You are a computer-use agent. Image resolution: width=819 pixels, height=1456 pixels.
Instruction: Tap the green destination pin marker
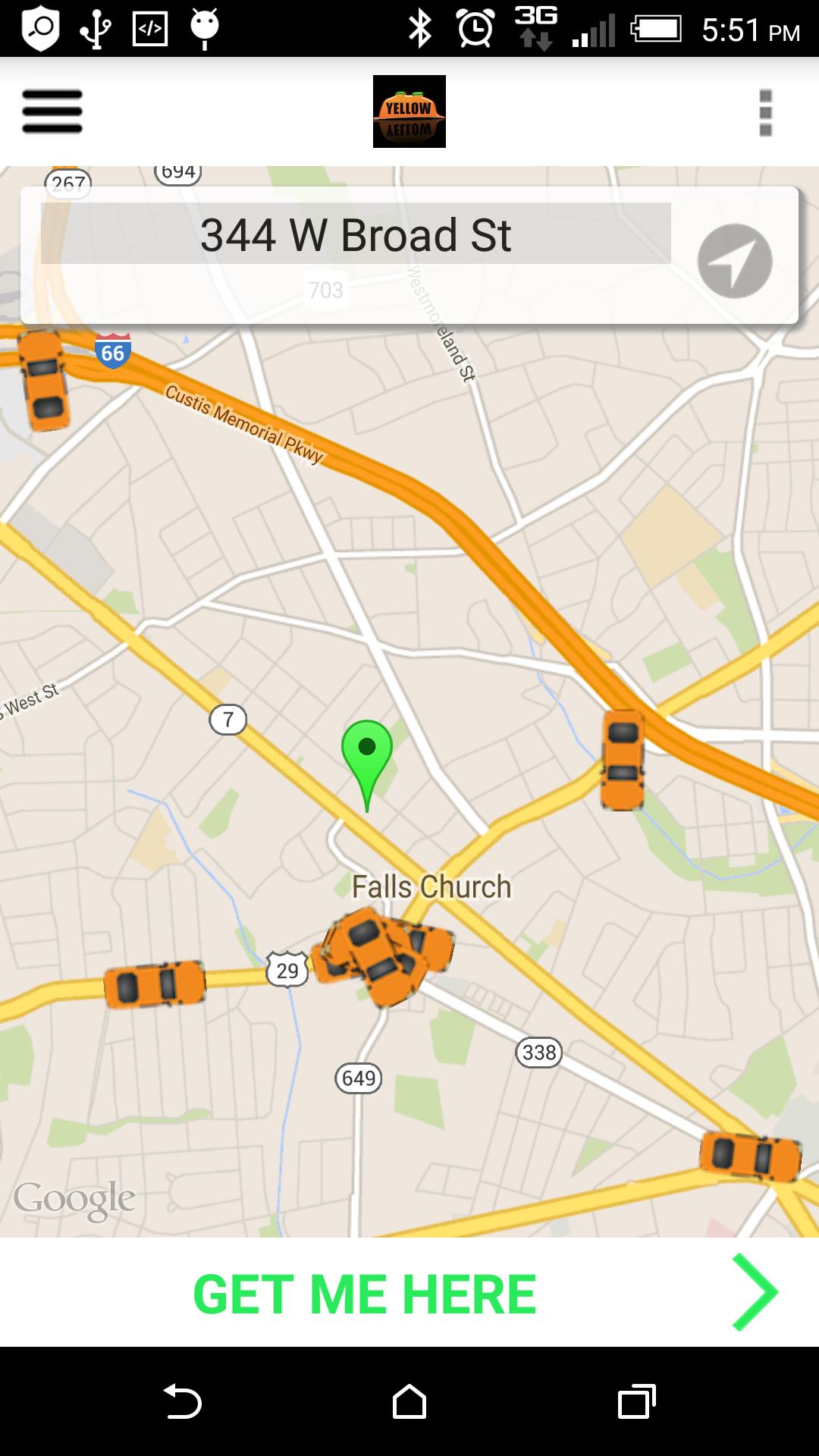[x=367, y=762]
